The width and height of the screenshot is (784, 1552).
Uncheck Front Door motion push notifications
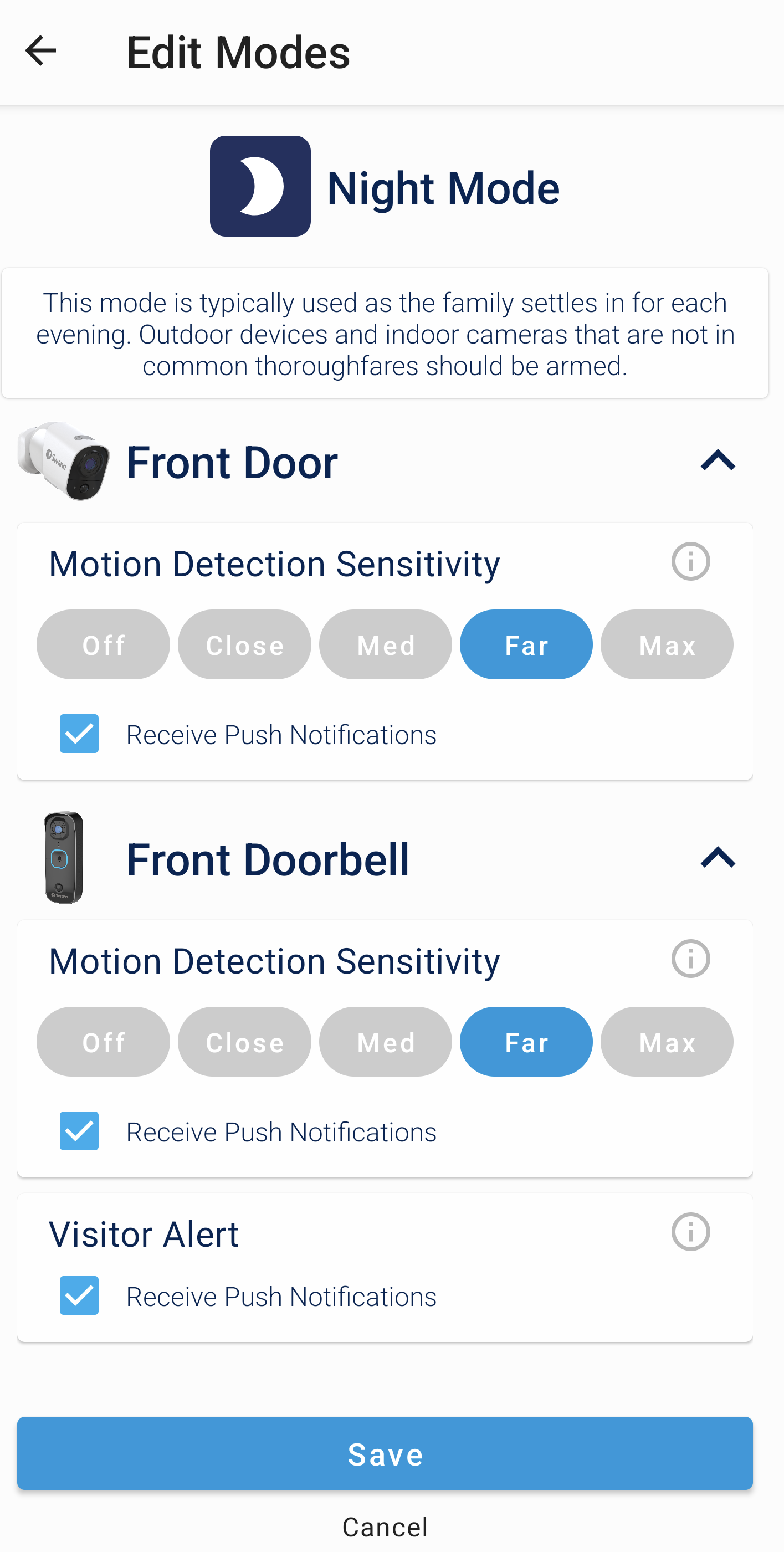pos(79,734)
